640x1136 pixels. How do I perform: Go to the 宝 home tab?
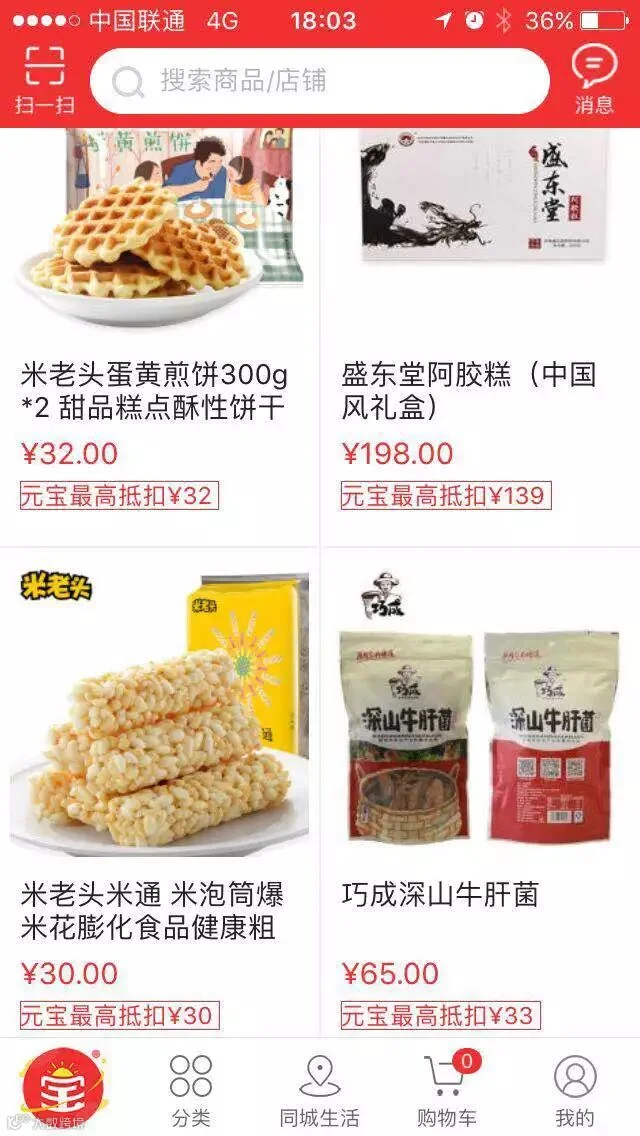62,1087
